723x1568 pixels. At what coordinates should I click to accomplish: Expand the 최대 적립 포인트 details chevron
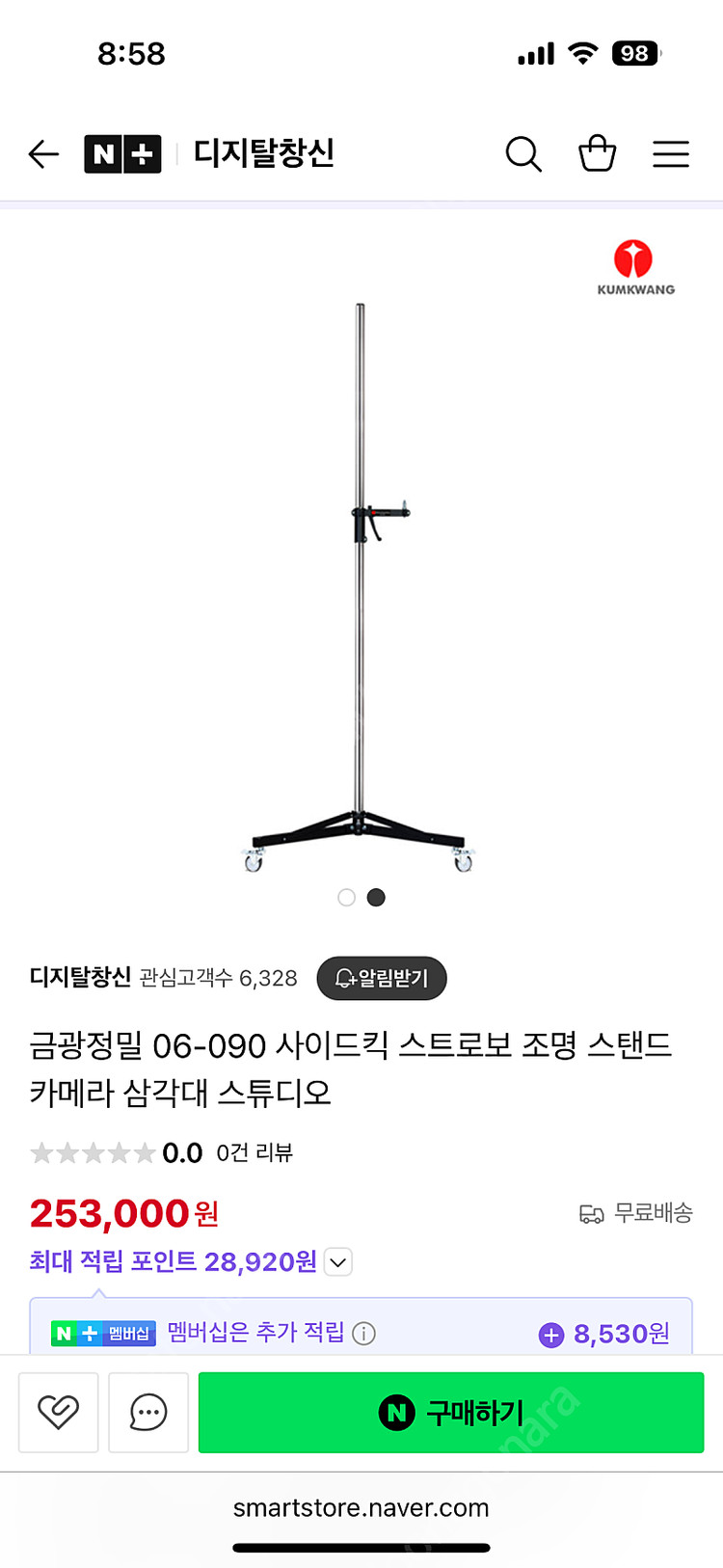336,1260
